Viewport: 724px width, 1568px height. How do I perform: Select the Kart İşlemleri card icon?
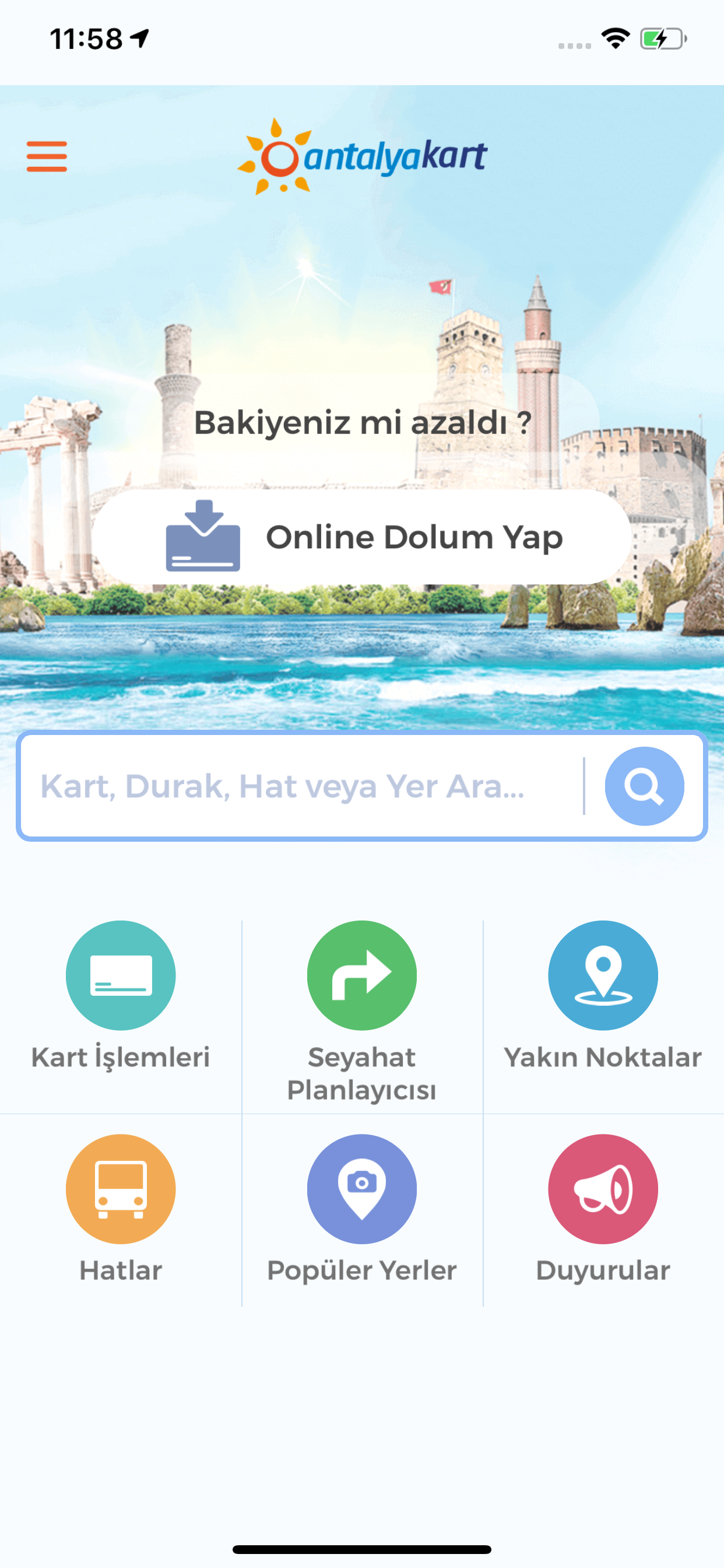click(x=121, y=975)
